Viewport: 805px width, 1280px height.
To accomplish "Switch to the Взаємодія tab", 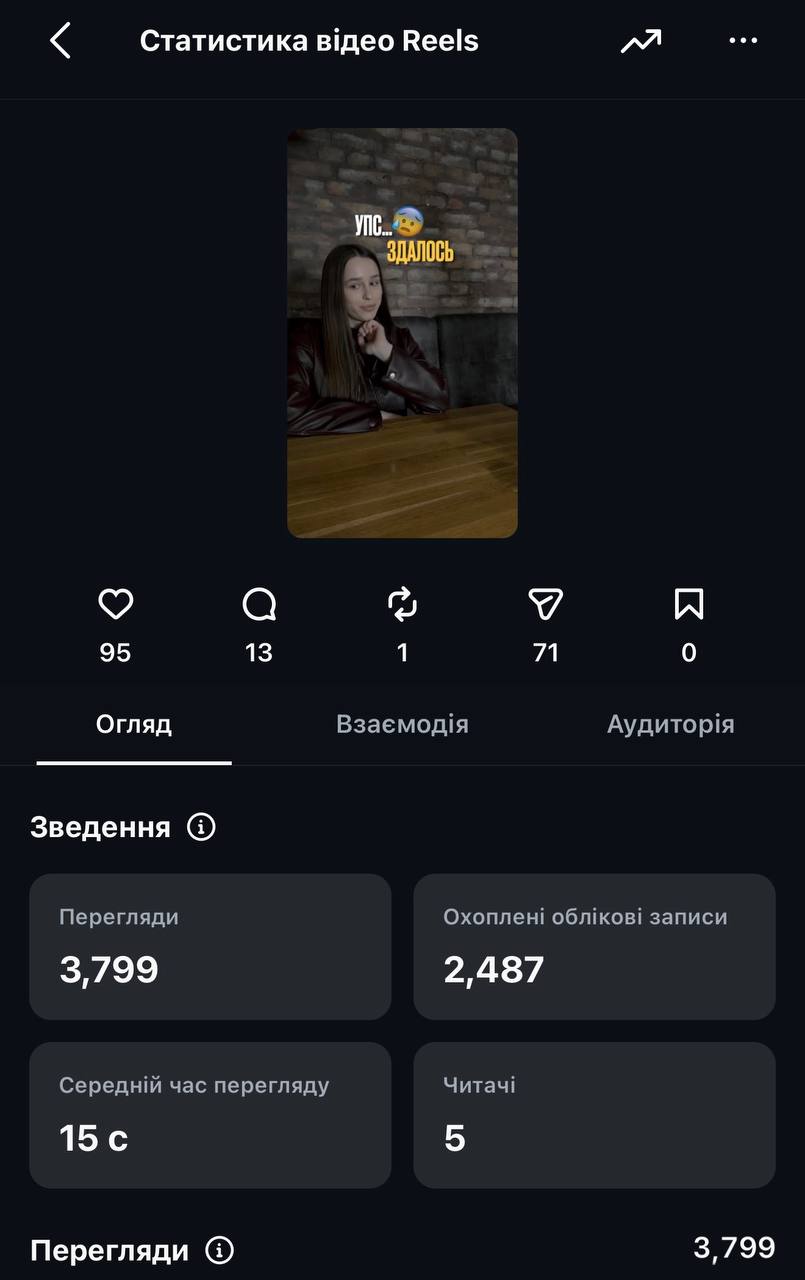I will click(x=402, y=724).
